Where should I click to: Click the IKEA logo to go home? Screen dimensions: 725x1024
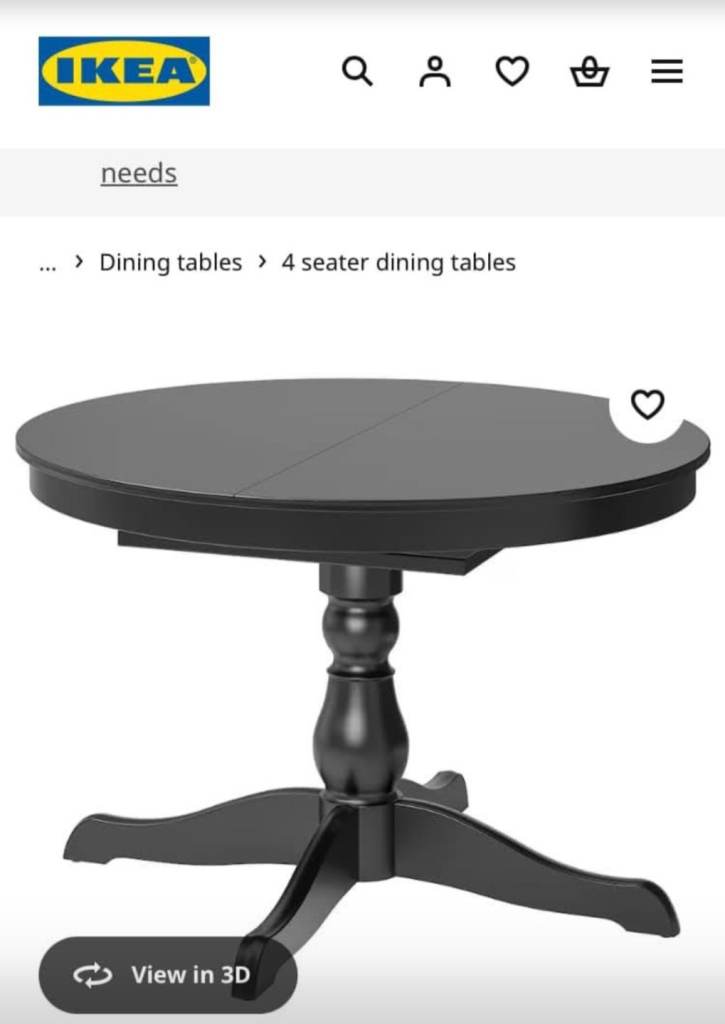tap(123, 70)
